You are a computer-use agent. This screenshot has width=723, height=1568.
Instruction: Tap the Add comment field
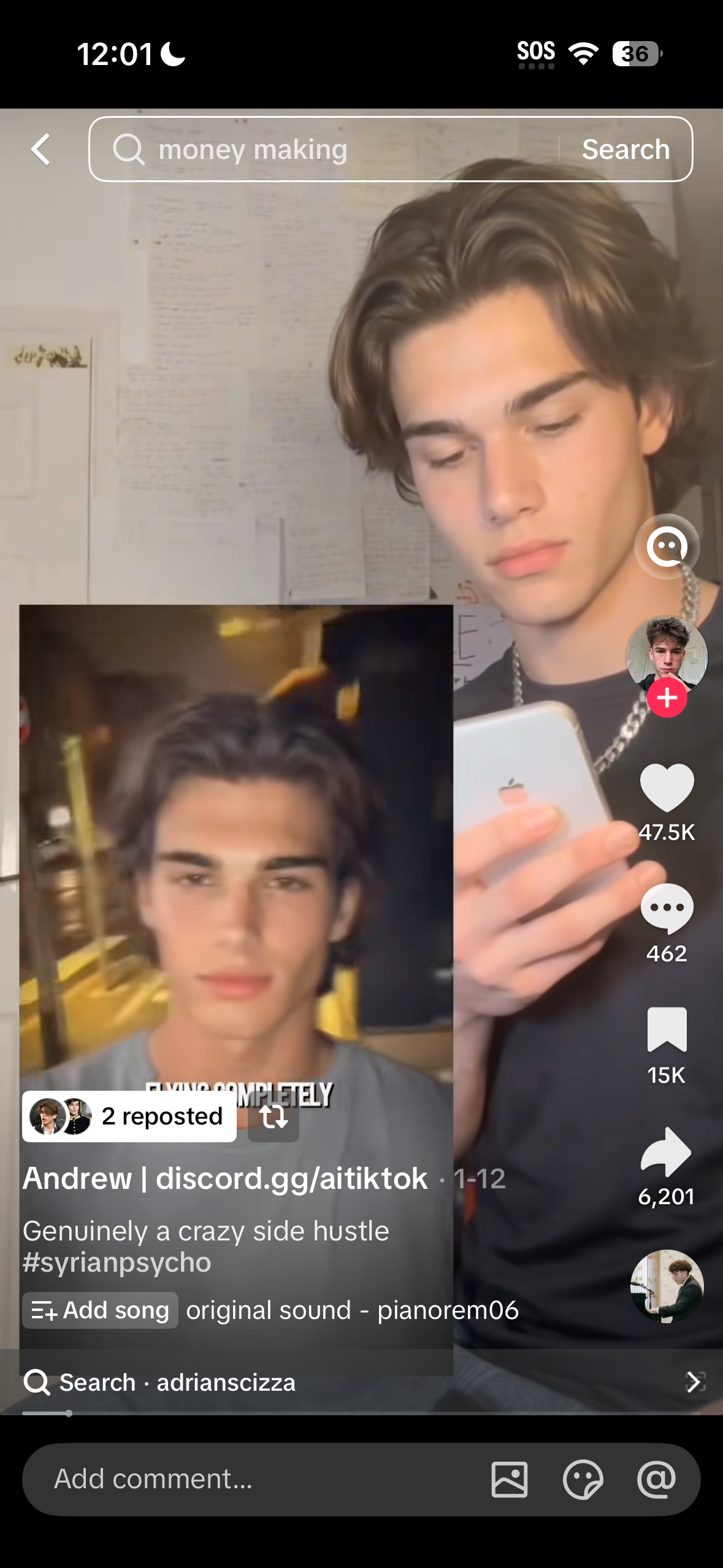point(245,1479)
